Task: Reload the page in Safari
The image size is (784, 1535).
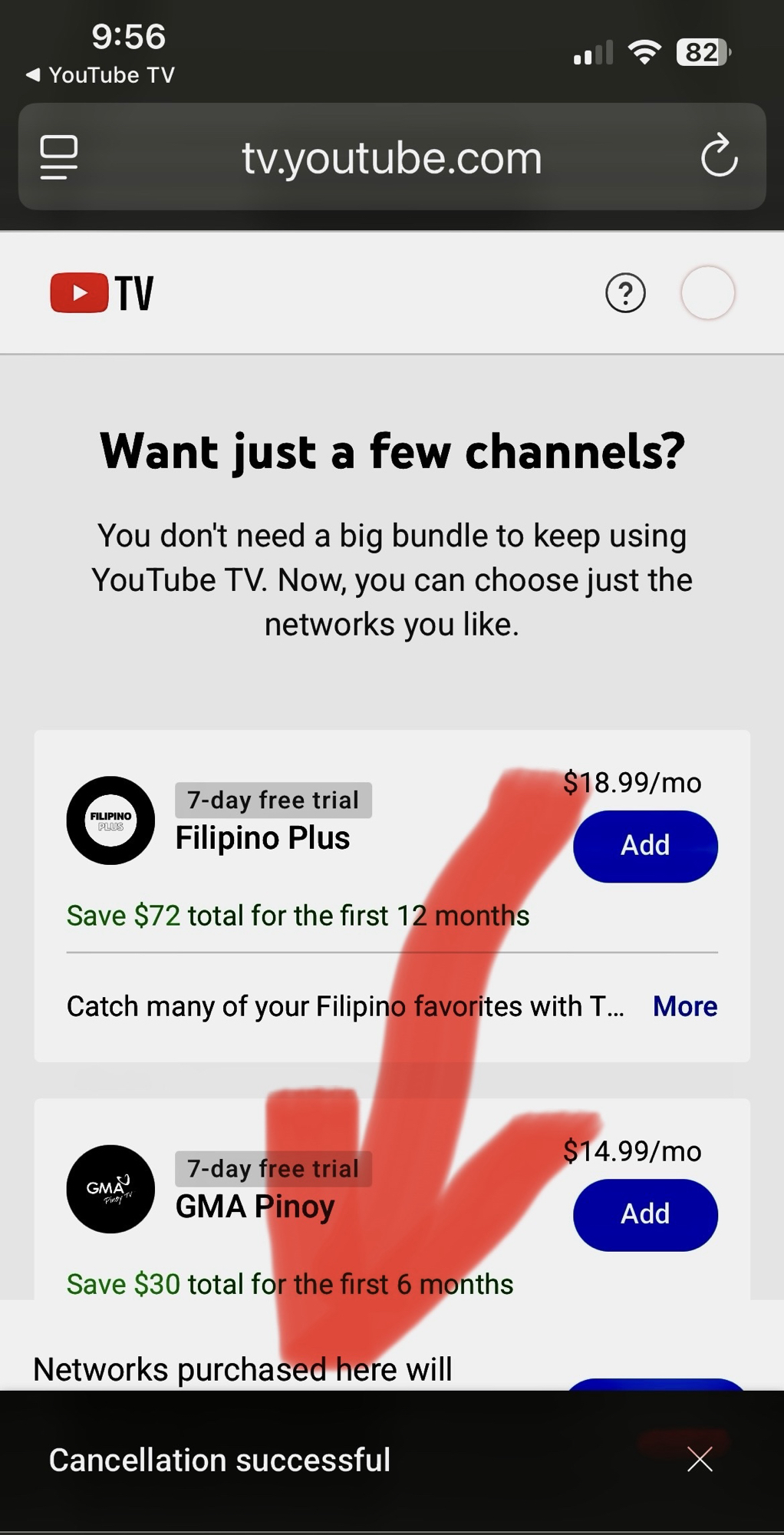Action: [x=719, y=157]
